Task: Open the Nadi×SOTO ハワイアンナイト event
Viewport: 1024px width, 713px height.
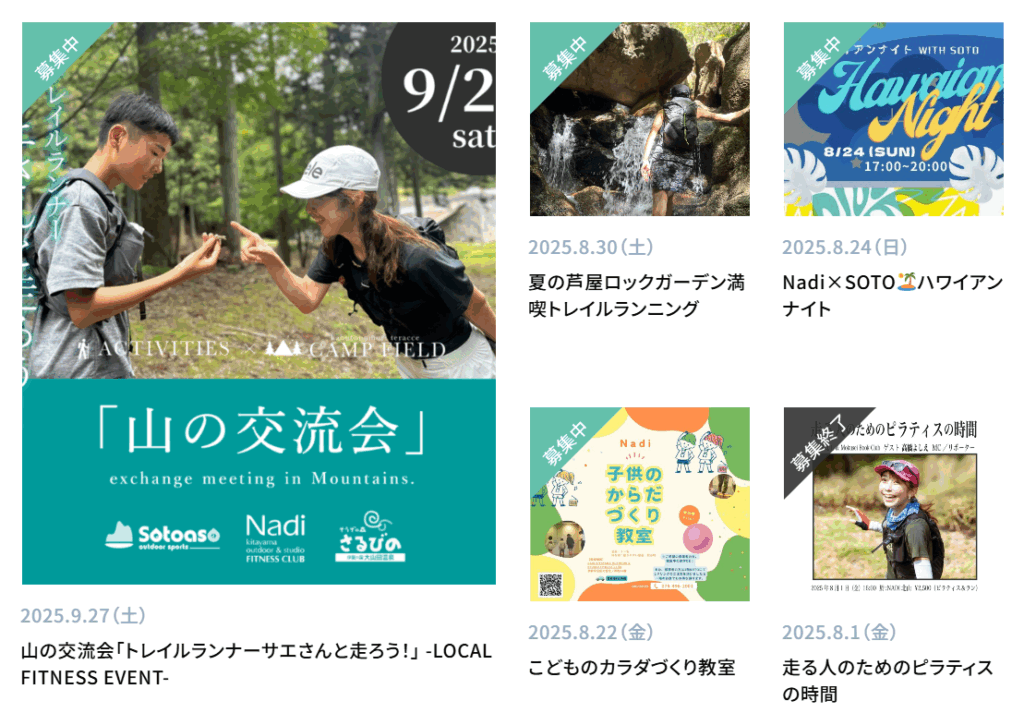Action: point(892,119)
